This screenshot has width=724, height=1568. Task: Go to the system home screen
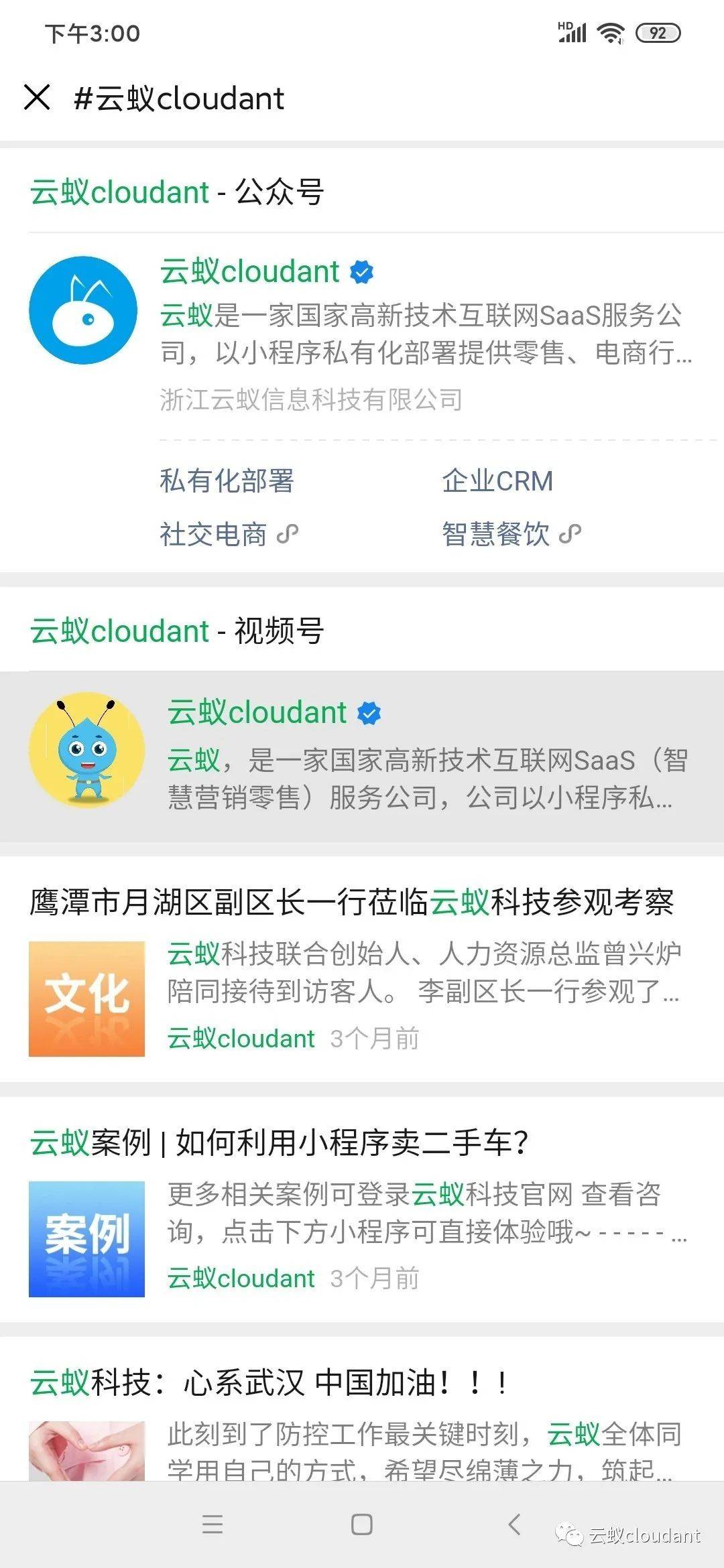point(362,1524)
